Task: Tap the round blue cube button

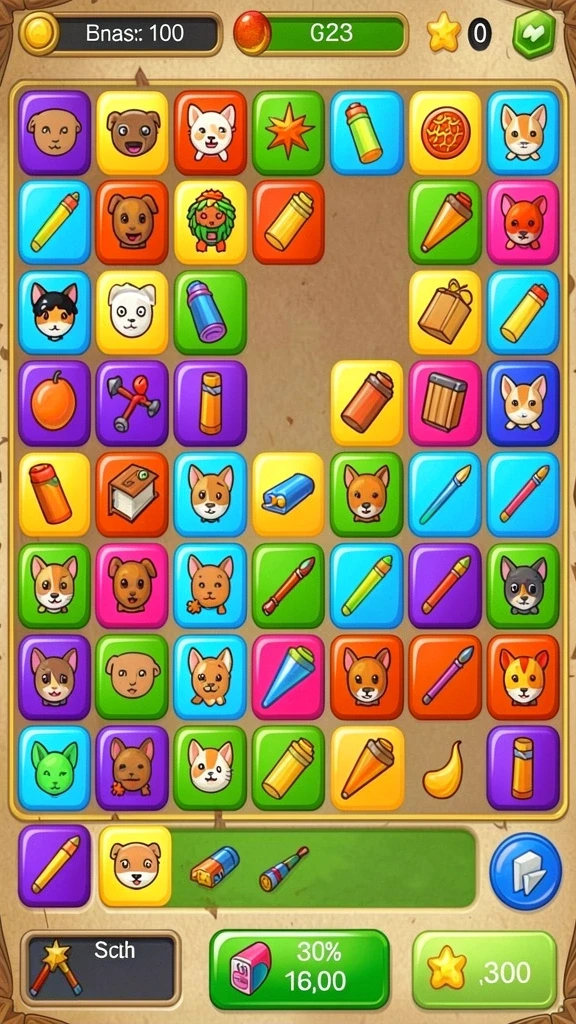Action: click(x=526, y=871)
